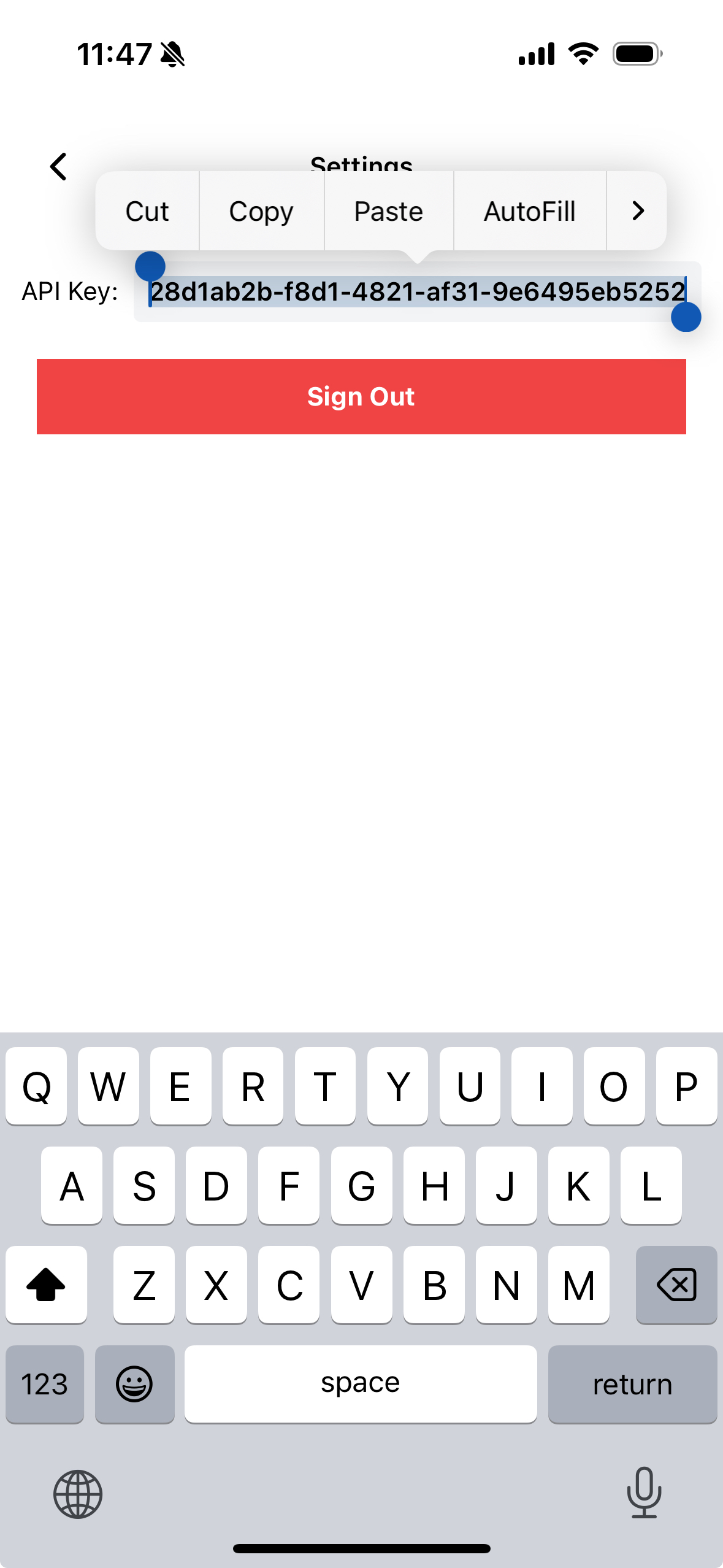Sign out of the account
The image size is (723, 1568).
click(361, 396)
